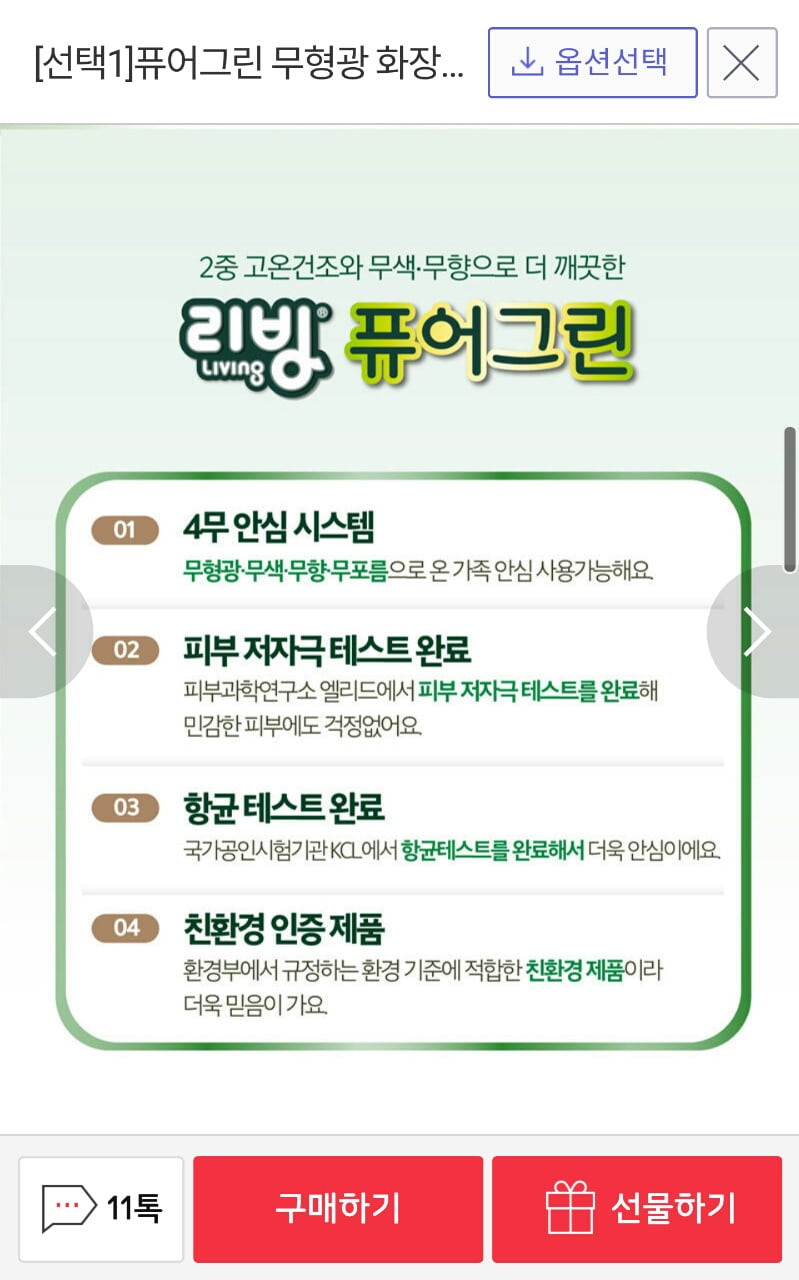Go to the previous product image

45,632
